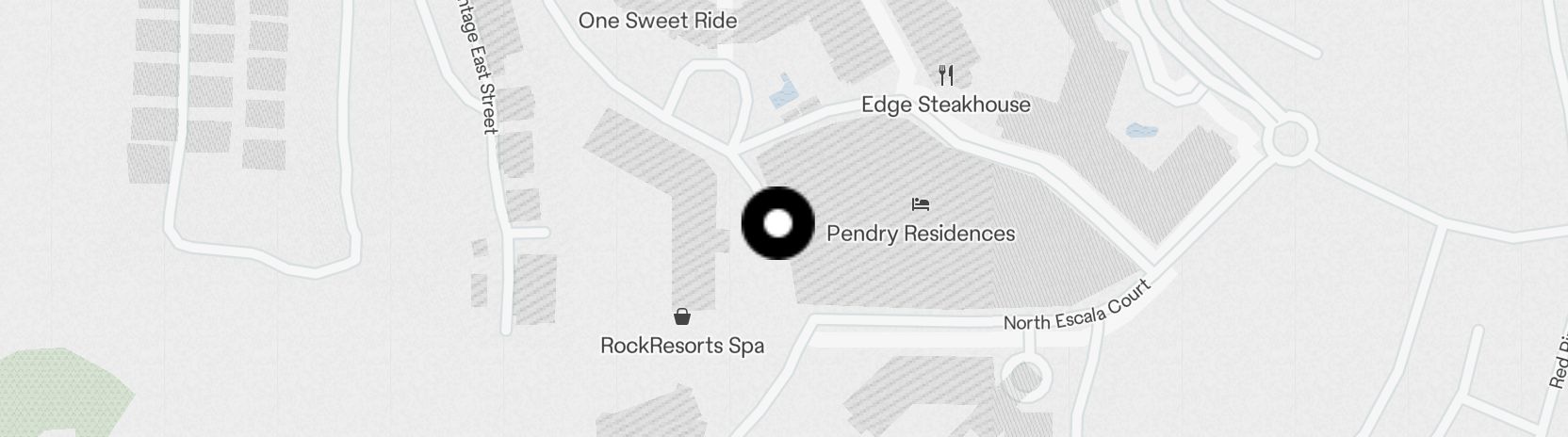Select RockResorts Spa shop marker
This screenshot has height=437, width=1568.
click(682, 317)
